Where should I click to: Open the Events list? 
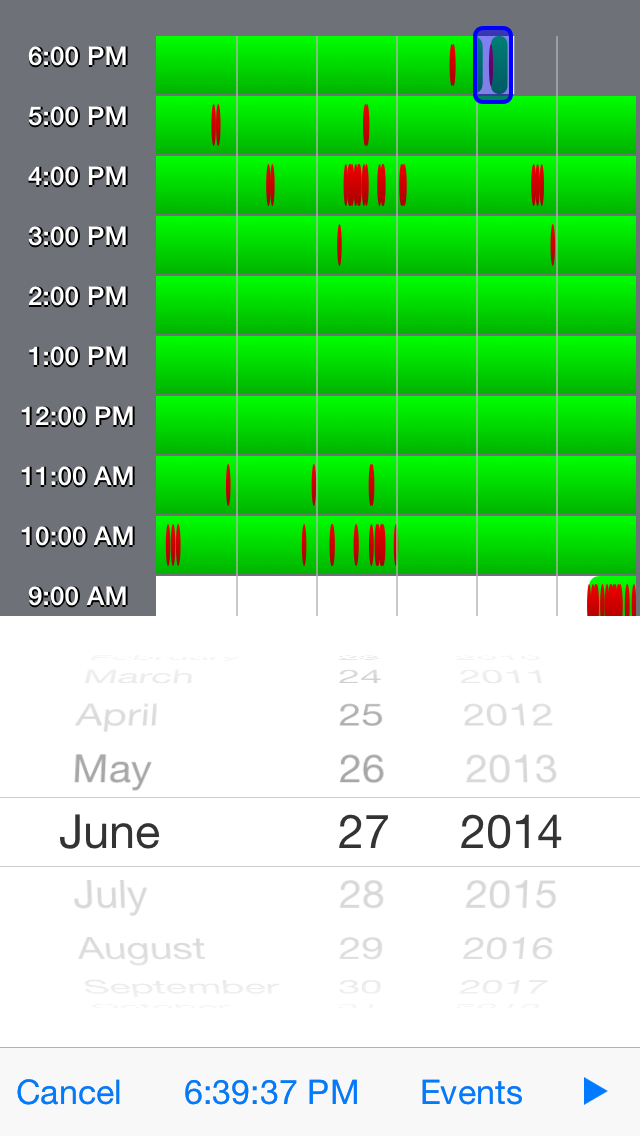click(471, 1093)
